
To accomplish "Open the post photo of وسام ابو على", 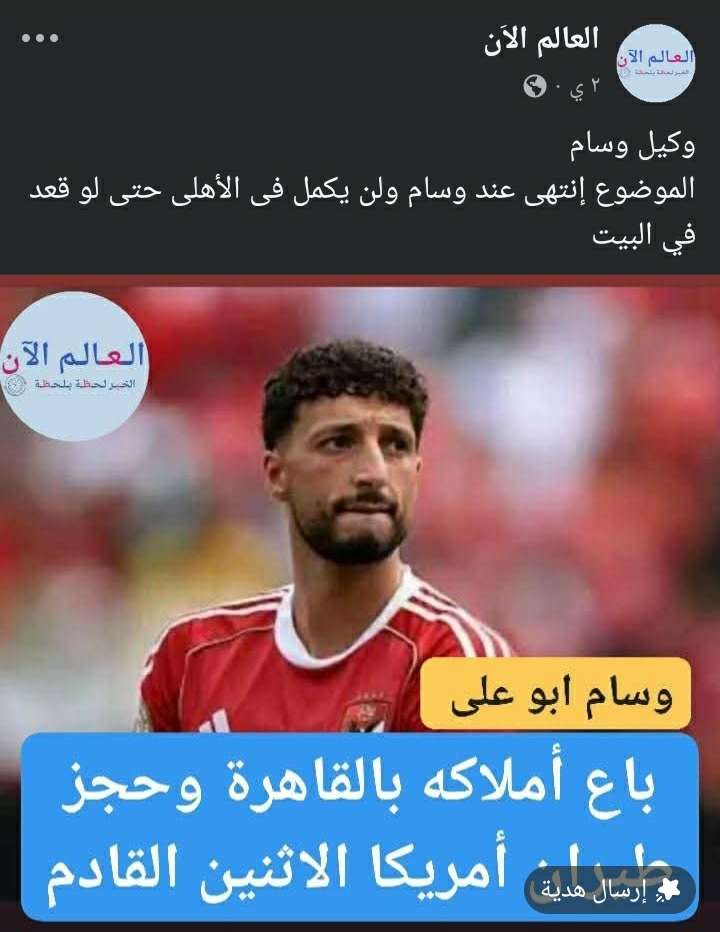I will (x=360, y=500).
